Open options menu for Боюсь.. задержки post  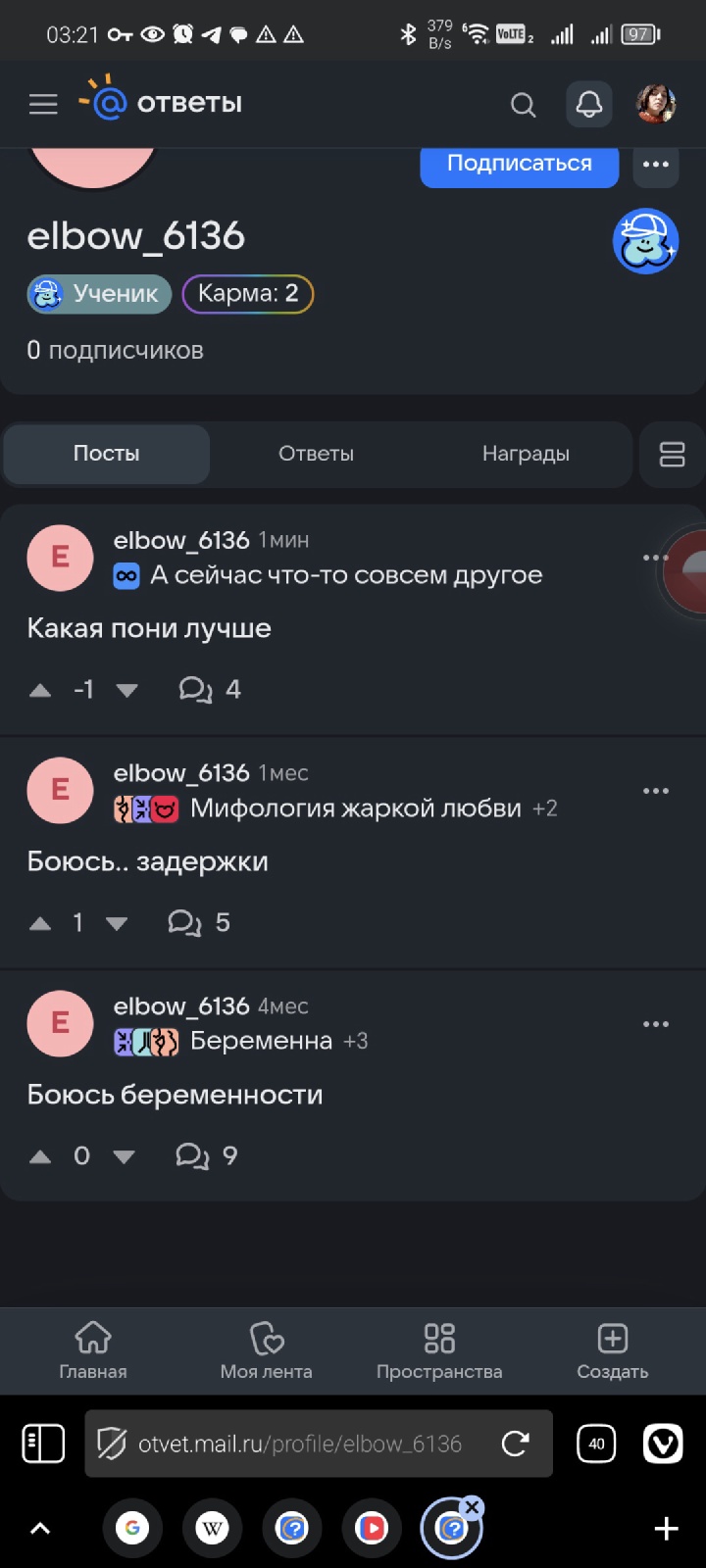click(x=655, y=791)
